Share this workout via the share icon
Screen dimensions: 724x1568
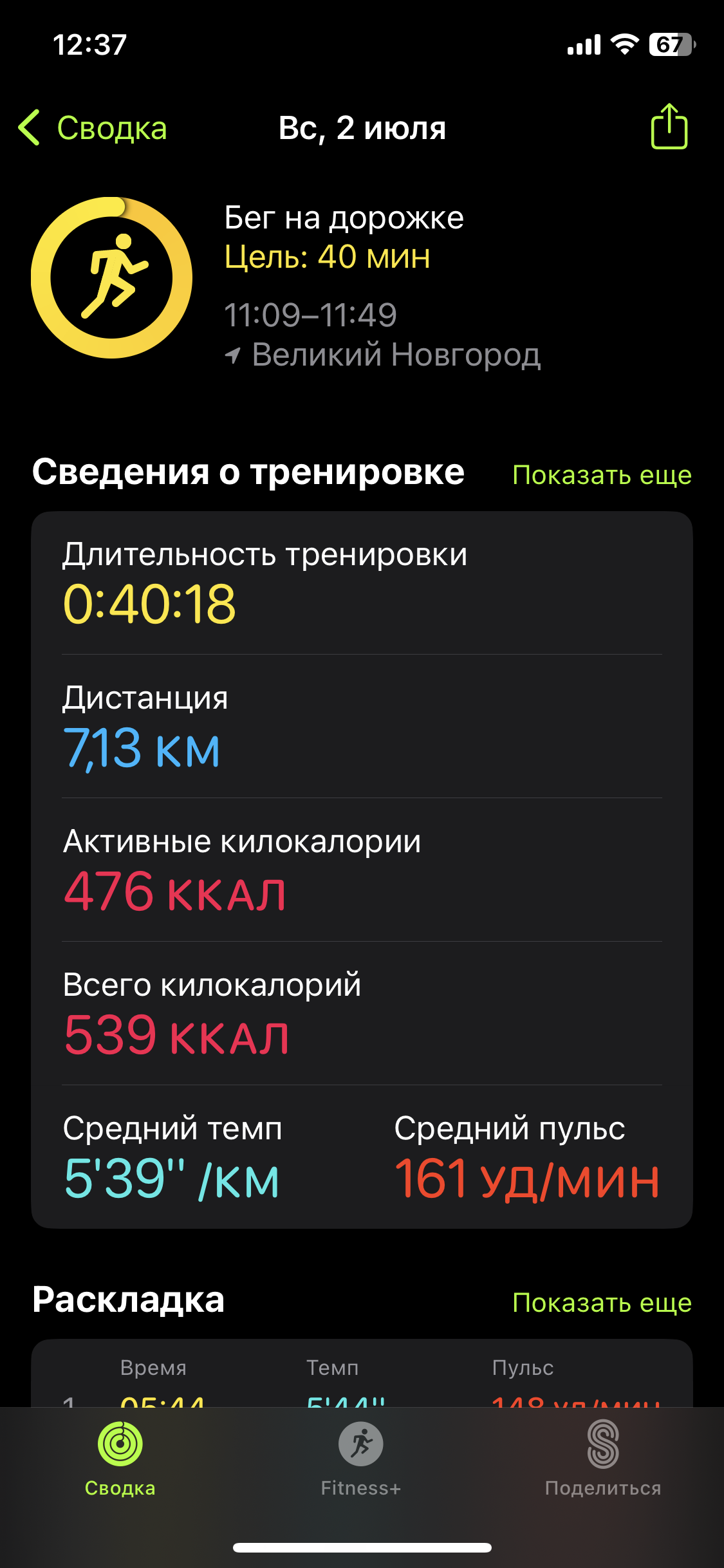(669, 126)
